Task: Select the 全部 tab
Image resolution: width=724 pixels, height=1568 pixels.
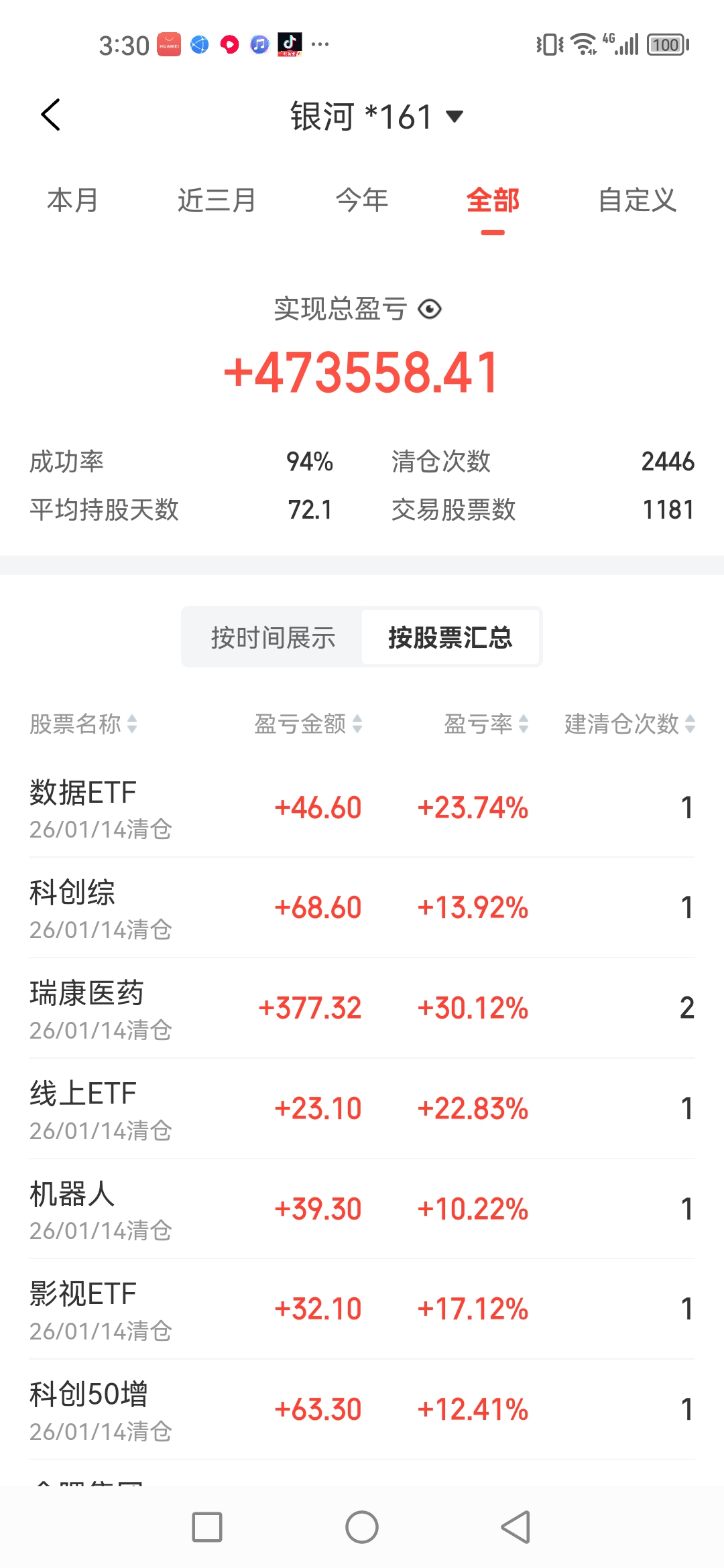Action: click(x=493, y=200)
